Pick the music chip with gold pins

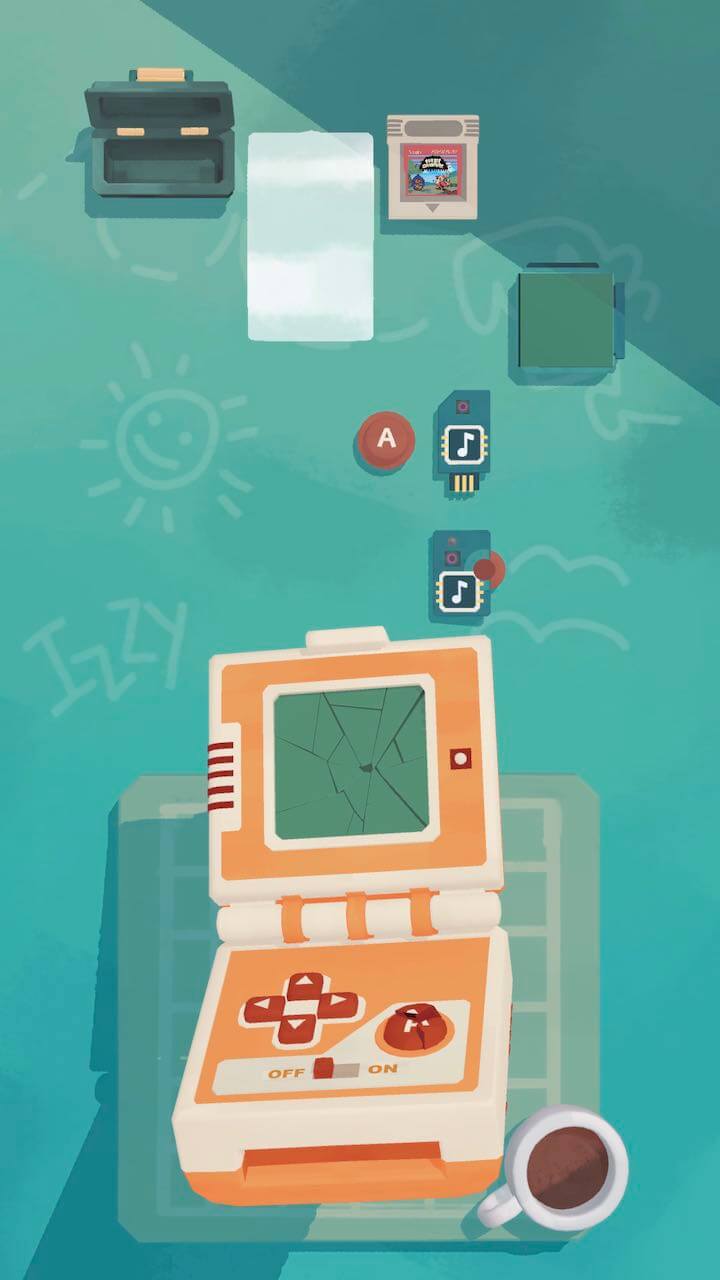pos(462,445)
